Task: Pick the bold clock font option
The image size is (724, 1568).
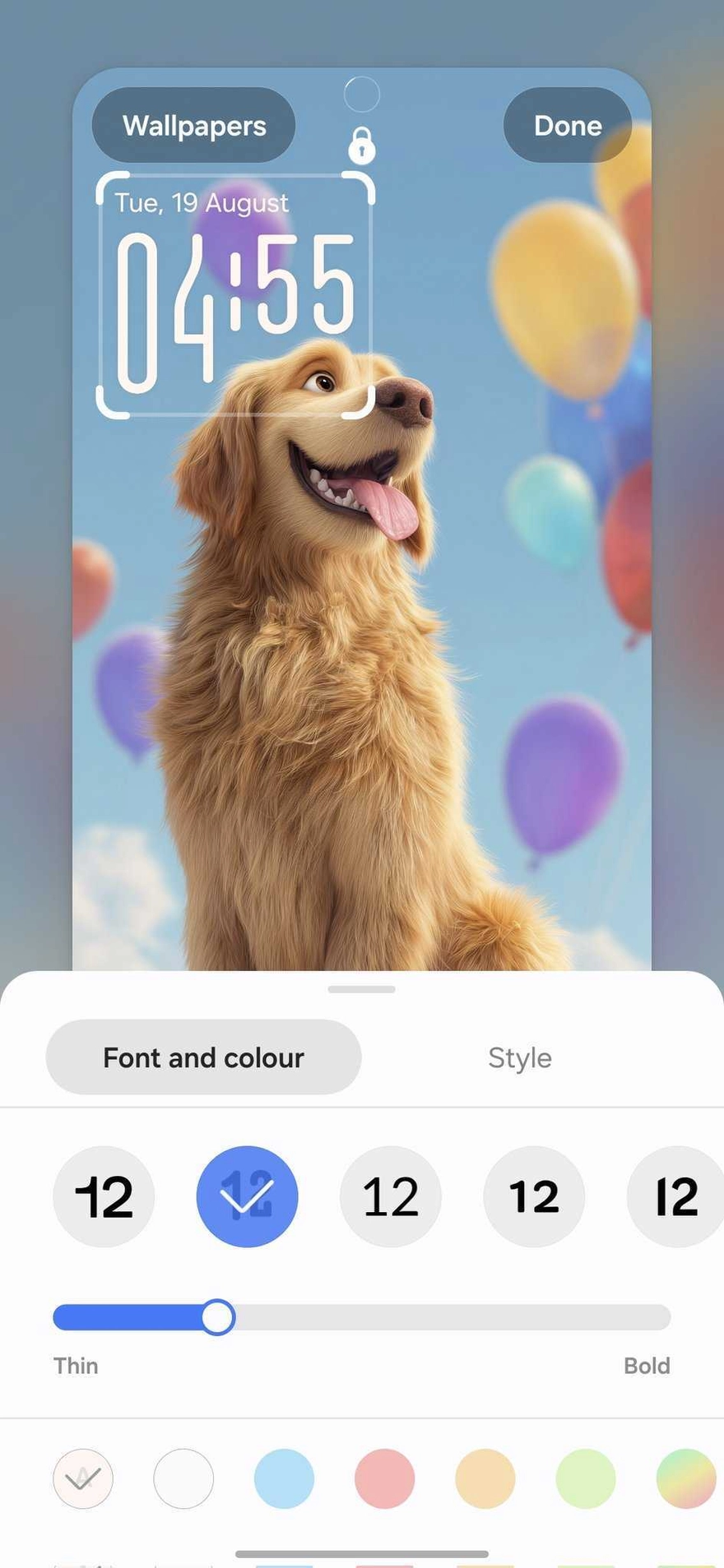Action: click(x=534, y=1196)
